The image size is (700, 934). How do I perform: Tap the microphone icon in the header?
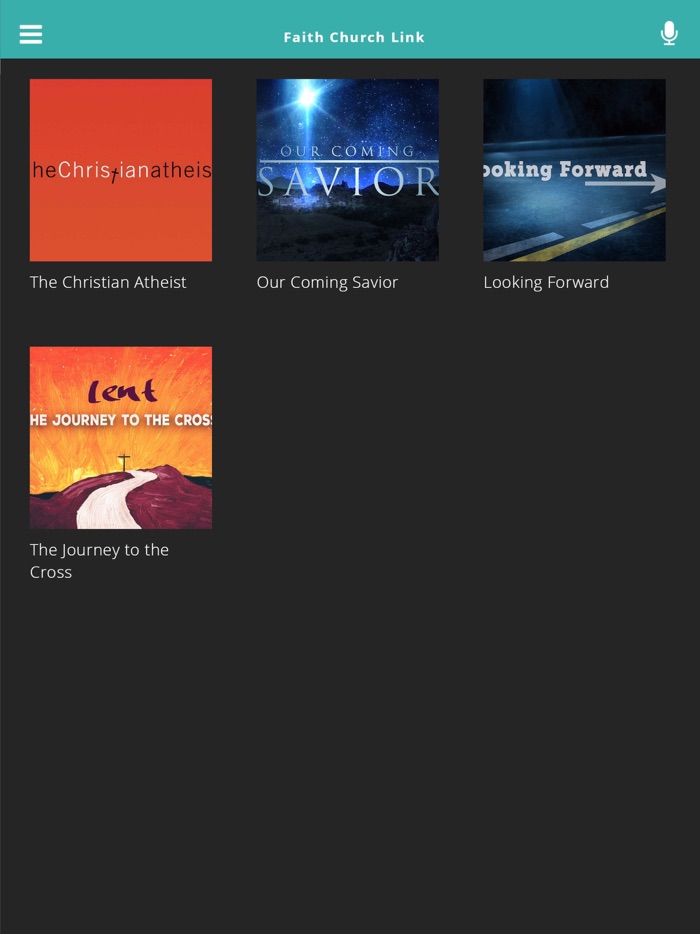coord(669,34)
